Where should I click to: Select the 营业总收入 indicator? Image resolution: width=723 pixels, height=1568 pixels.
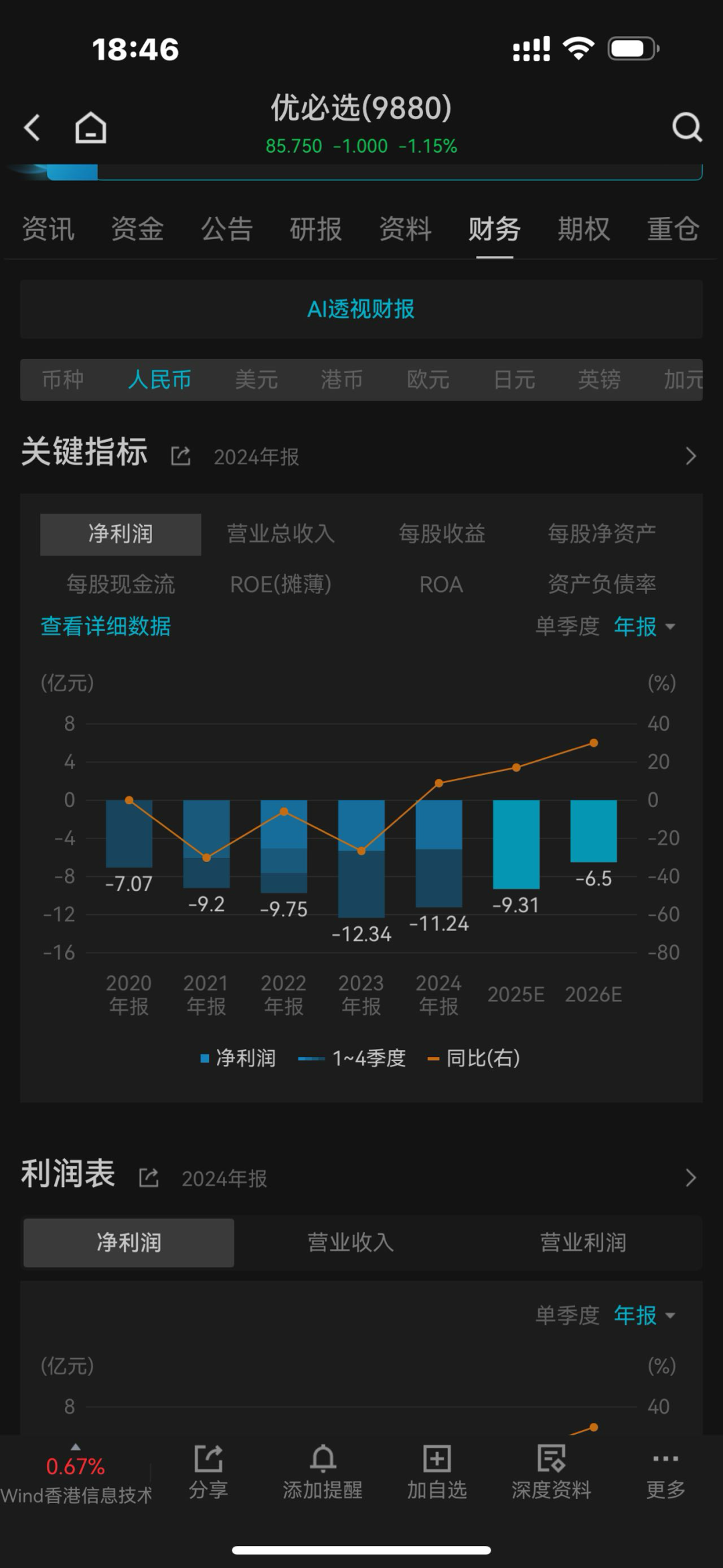[x=281, y=534]
